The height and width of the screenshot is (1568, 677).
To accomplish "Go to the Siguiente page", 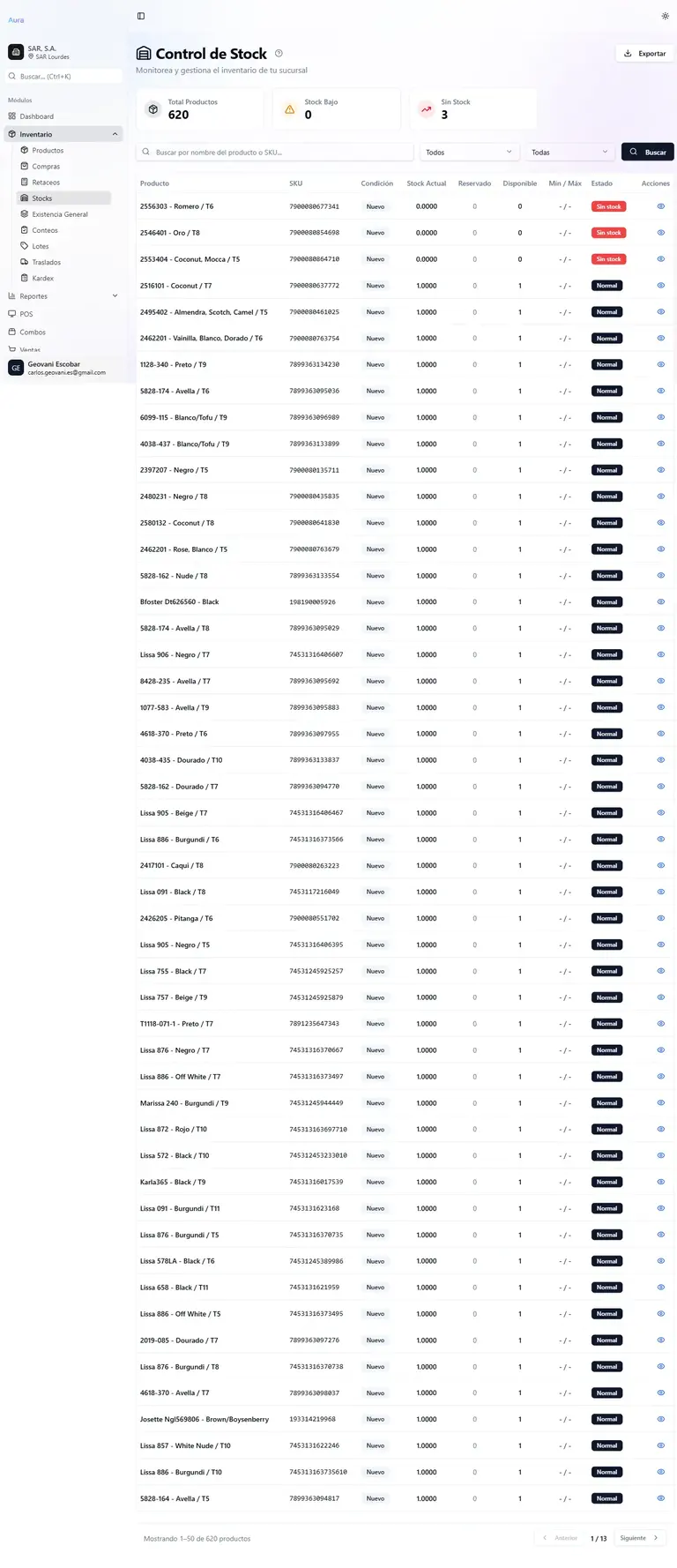I will pos(639,1538).
